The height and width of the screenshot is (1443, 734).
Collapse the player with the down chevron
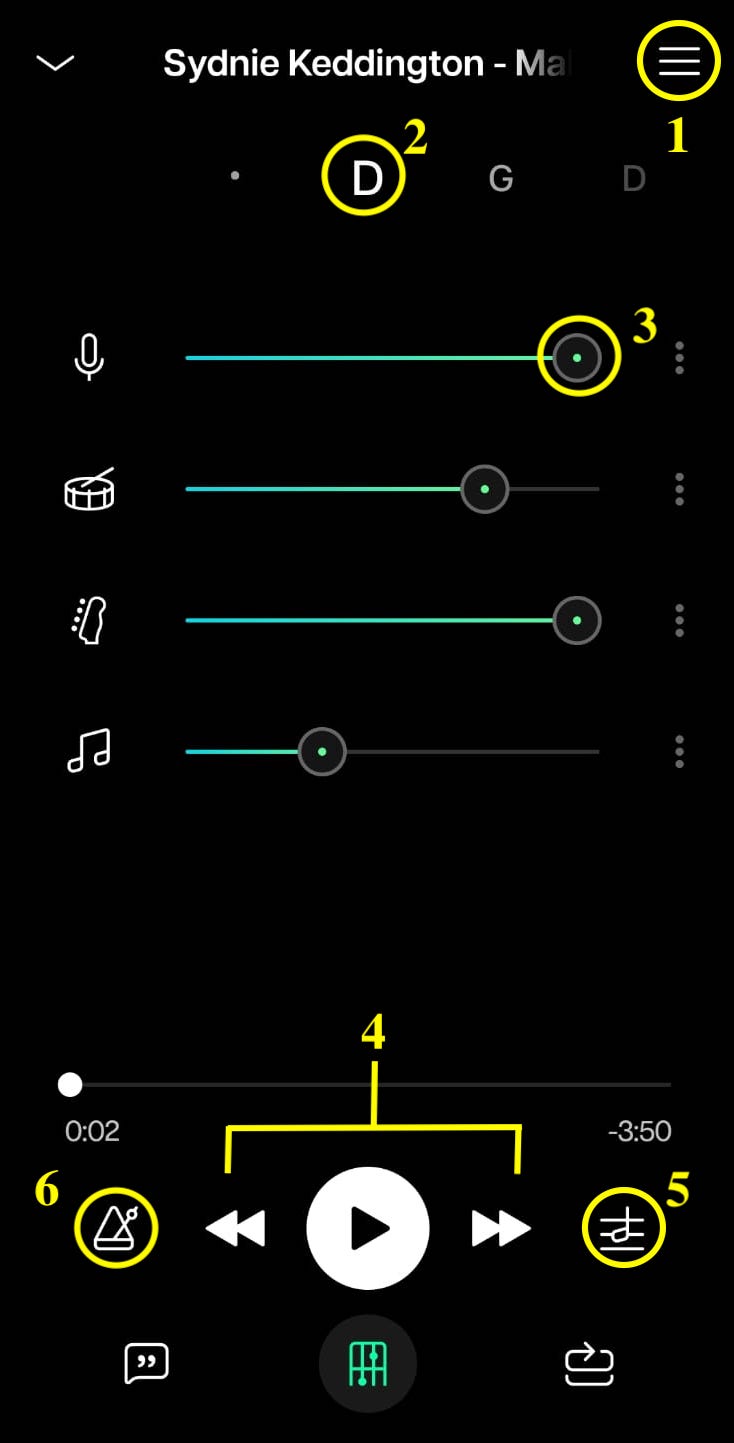pos(55,62)
